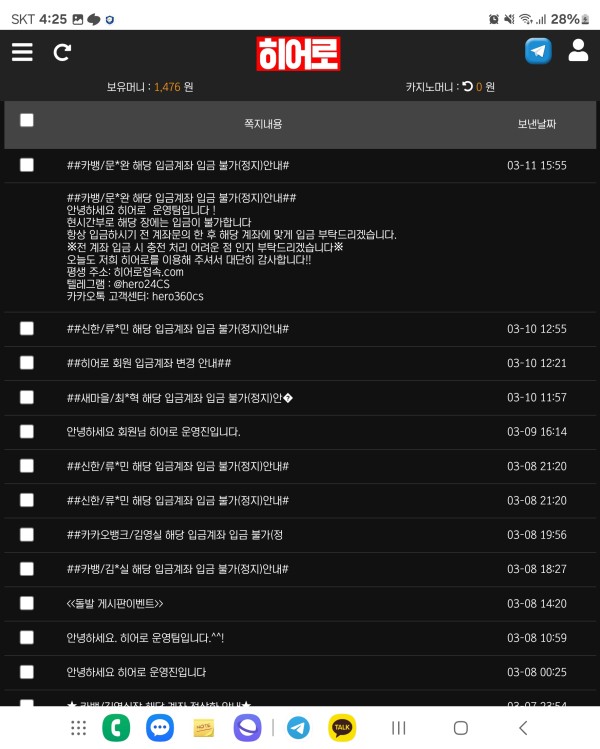The width and height of the screenshot is (600, 749).
Task: Select the 03-11 15:55 message checkbox
Action: point(27,165)
